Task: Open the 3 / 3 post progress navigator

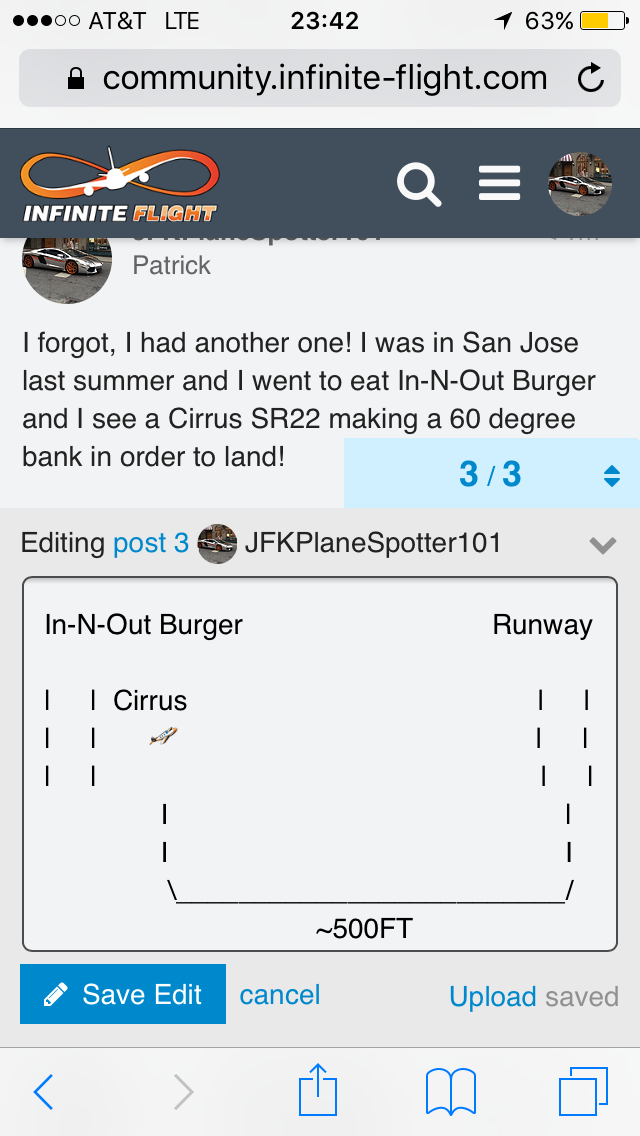Action: pyautogui.click(x=492, y=473)
